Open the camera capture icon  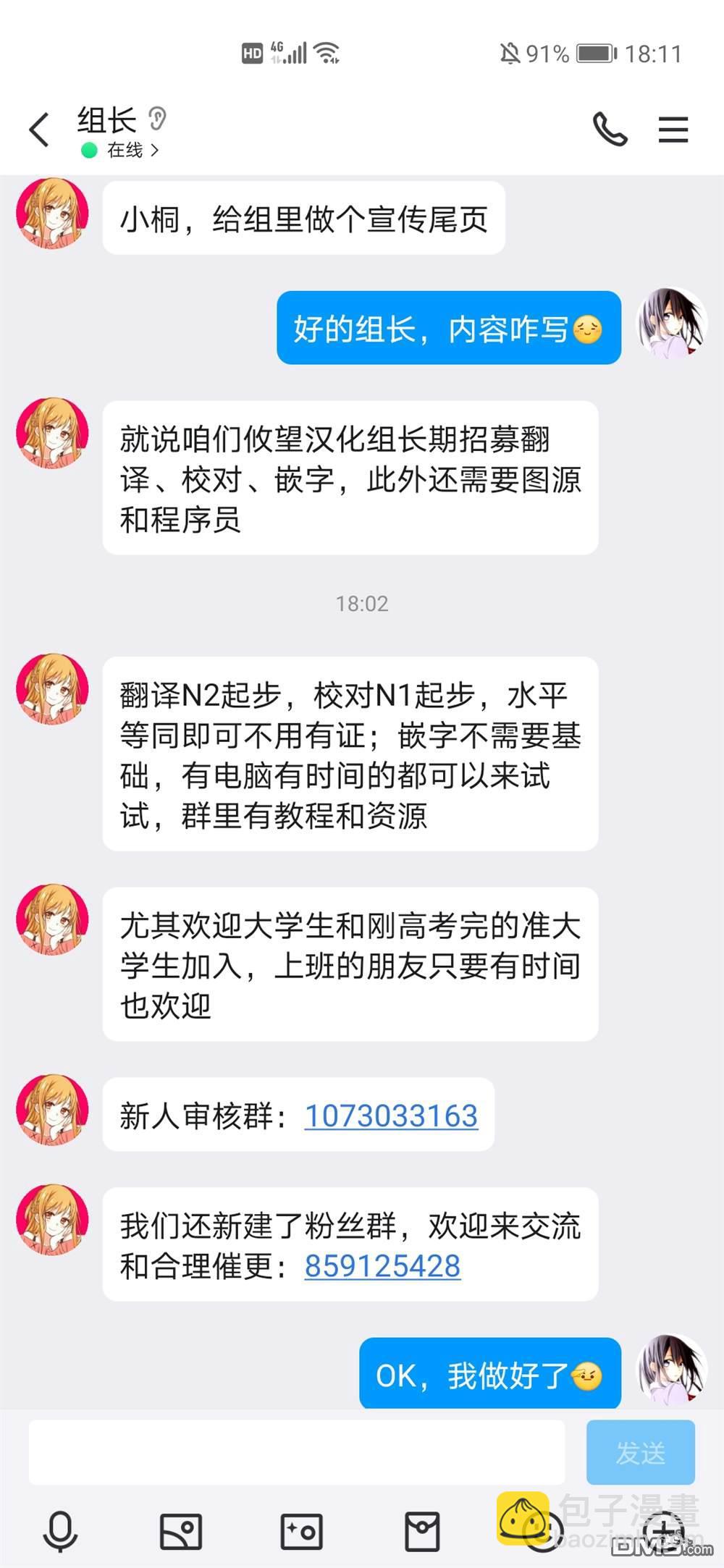301,1532
